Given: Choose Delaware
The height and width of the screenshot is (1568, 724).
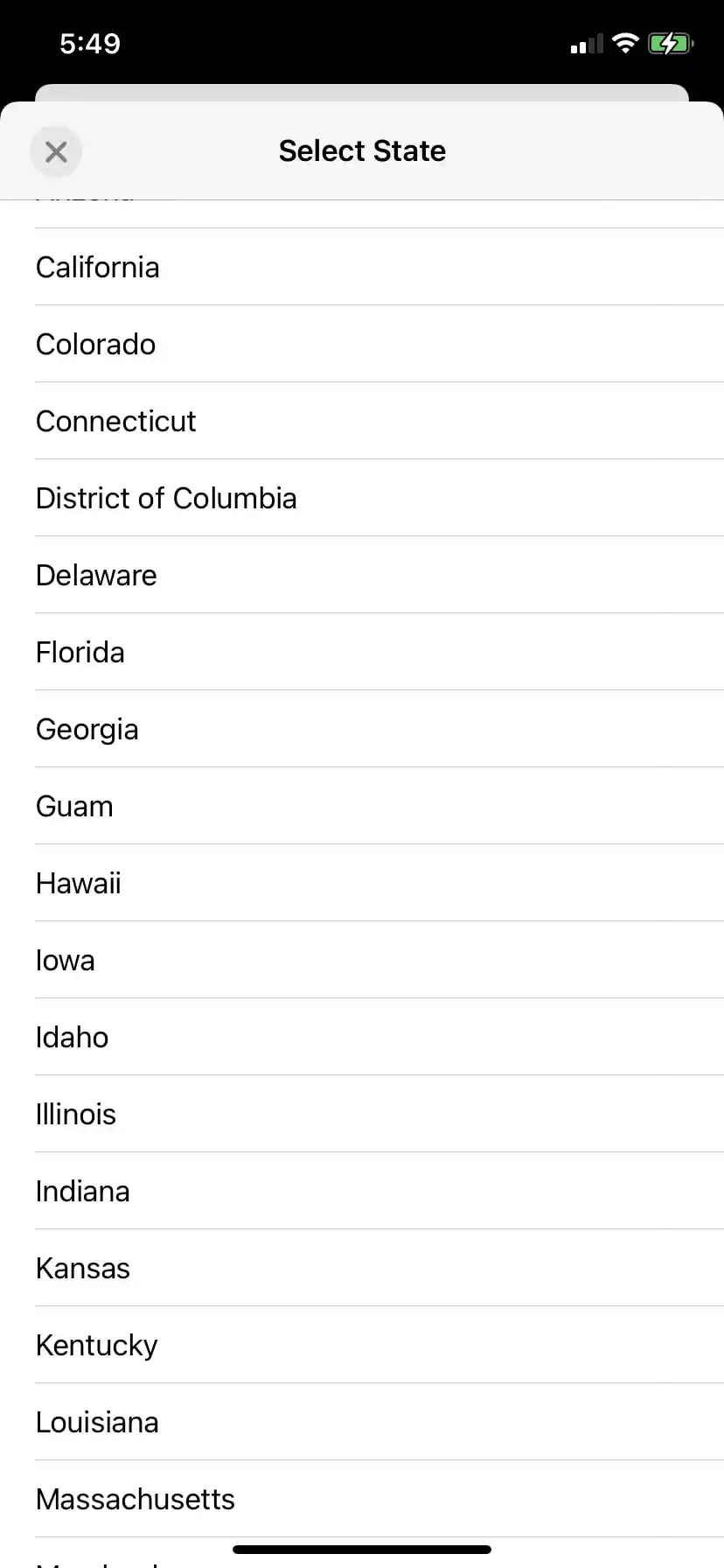Looking at the screenshot, I should tap(362, 575).
